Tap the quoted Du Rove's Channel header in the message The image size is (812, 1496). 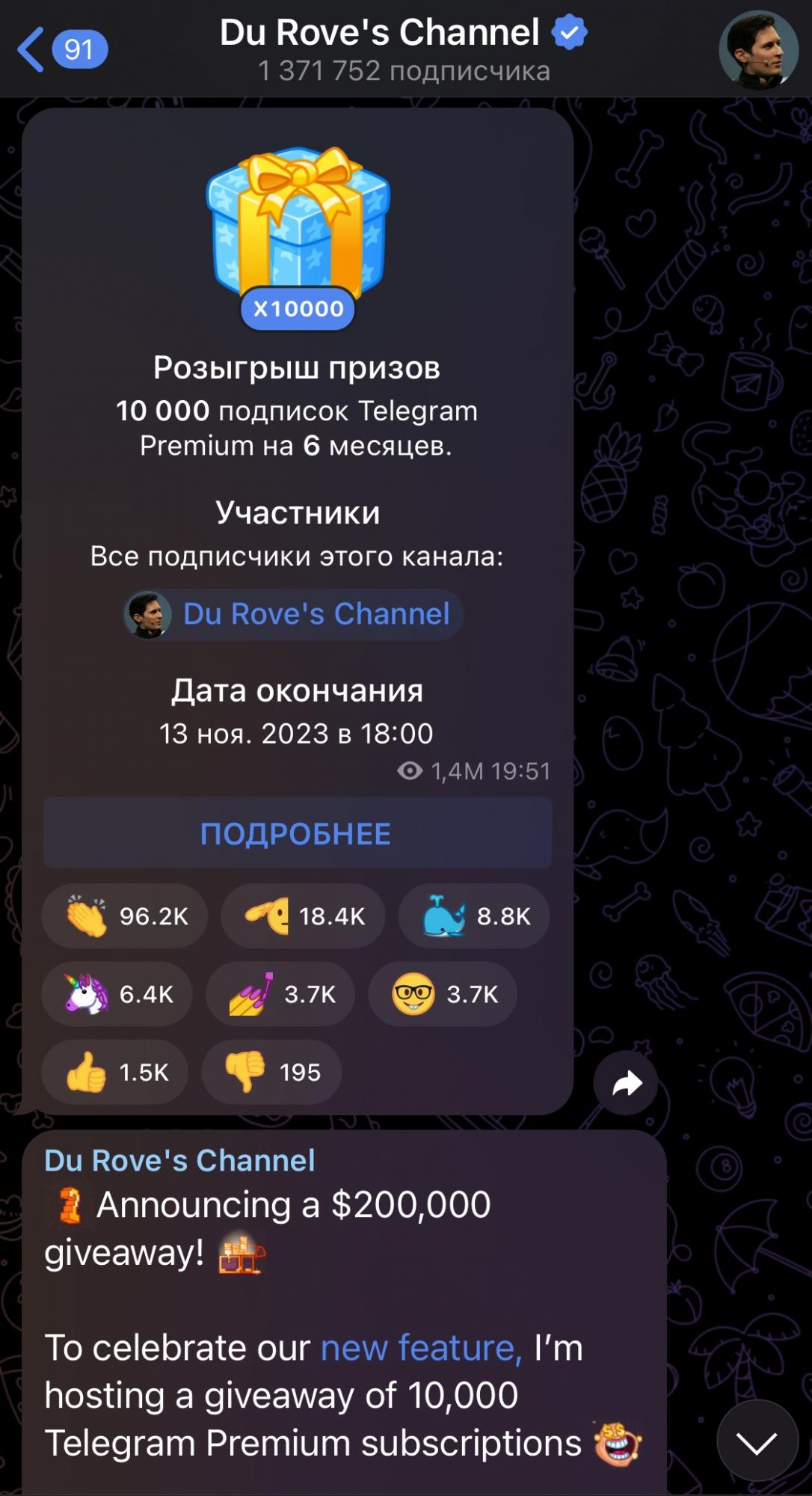coord(180,1160)
